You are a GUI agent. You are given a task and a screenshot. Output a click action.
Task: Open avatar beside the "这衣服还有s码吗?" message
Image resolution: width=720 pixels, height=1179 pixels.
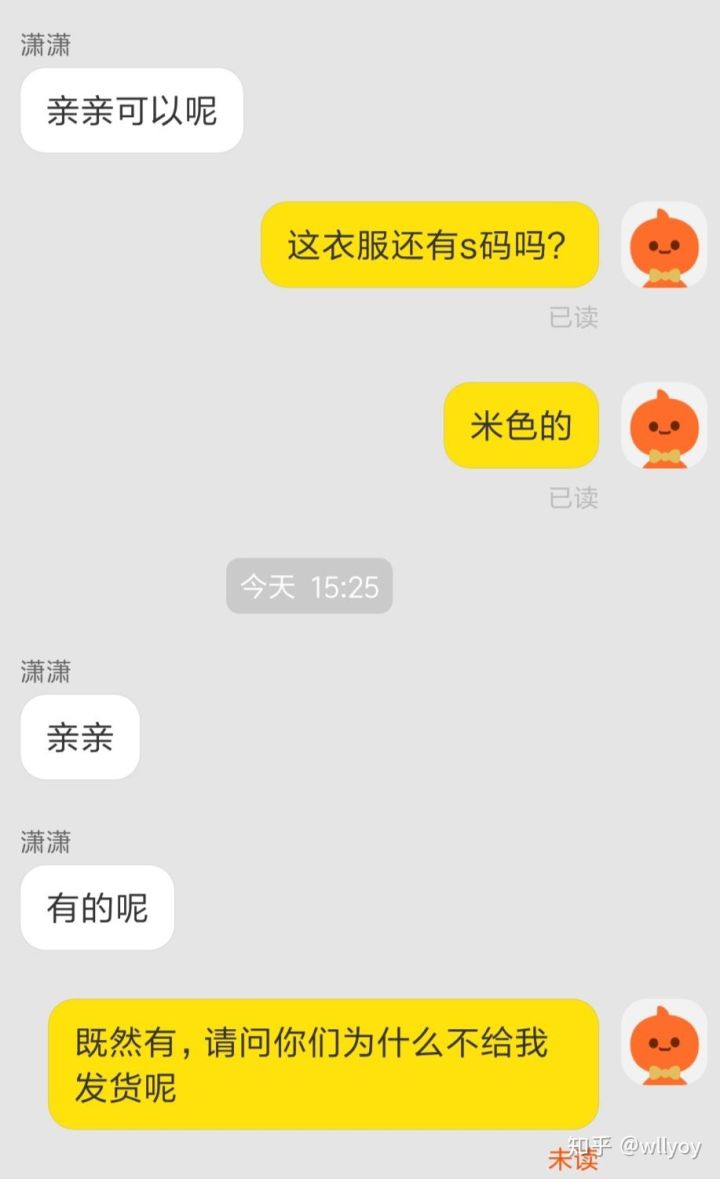click(664, 245)
